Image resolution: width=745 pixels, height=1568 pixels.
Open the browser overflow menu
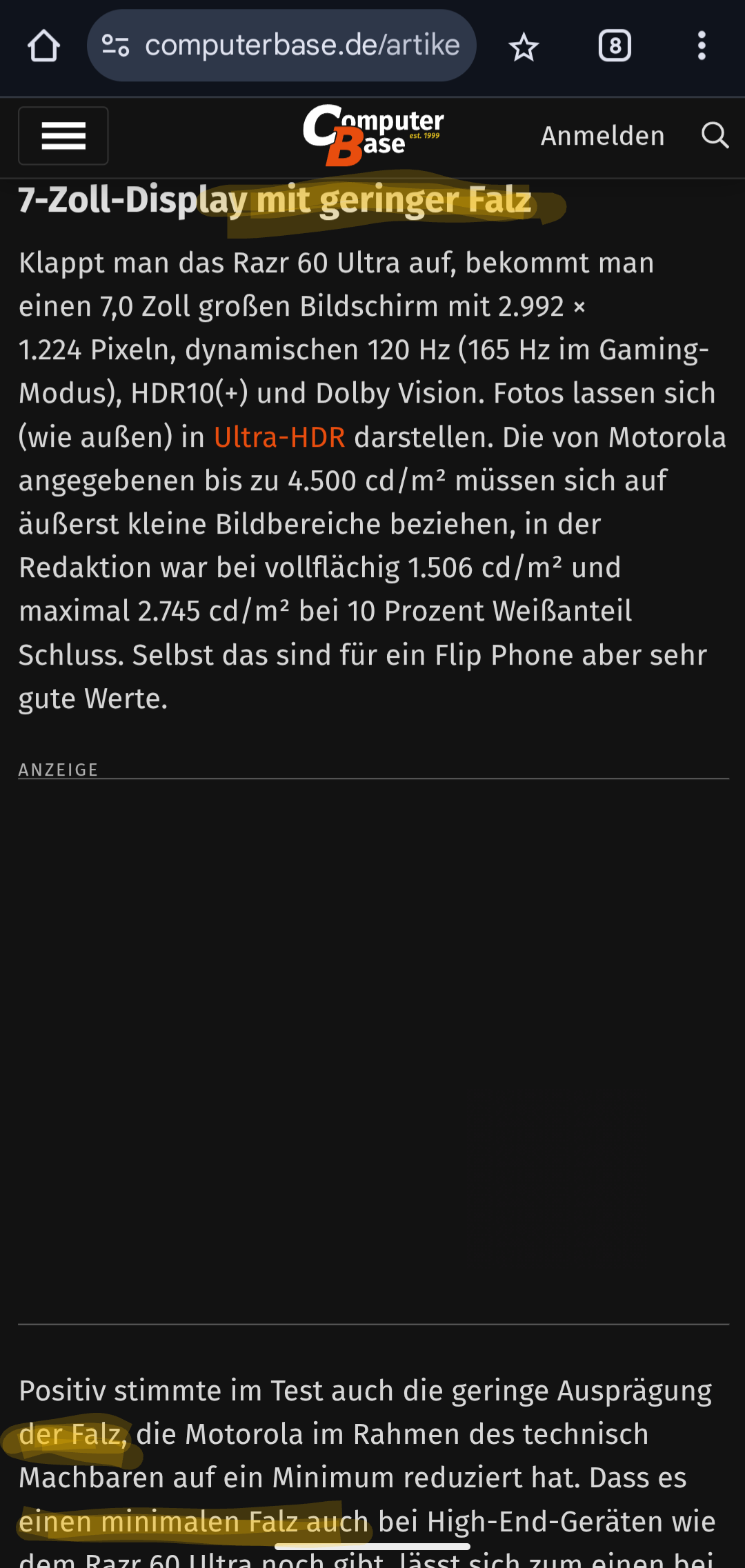click(702, 46)
